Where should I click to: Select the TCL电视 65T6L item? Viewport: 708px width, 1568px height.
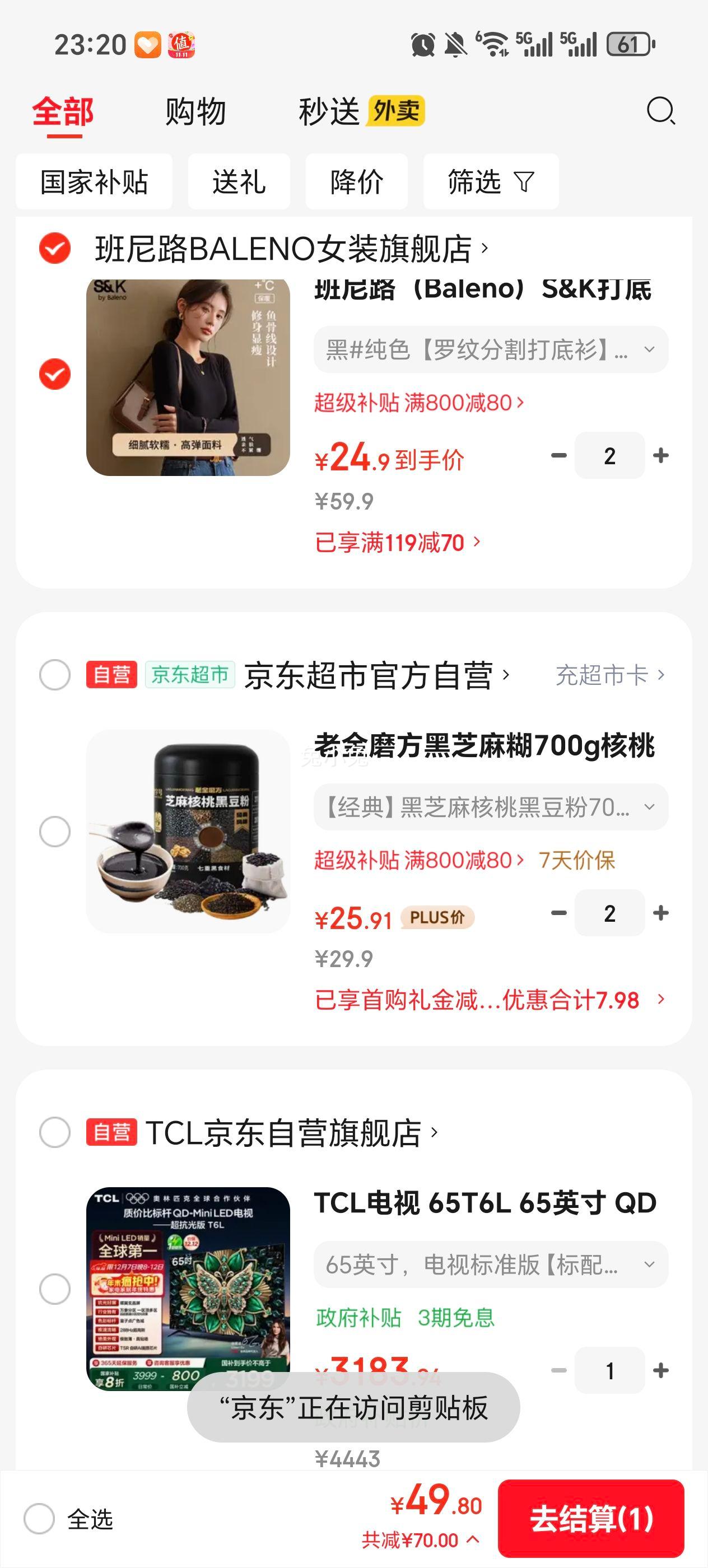point(55,1289)
